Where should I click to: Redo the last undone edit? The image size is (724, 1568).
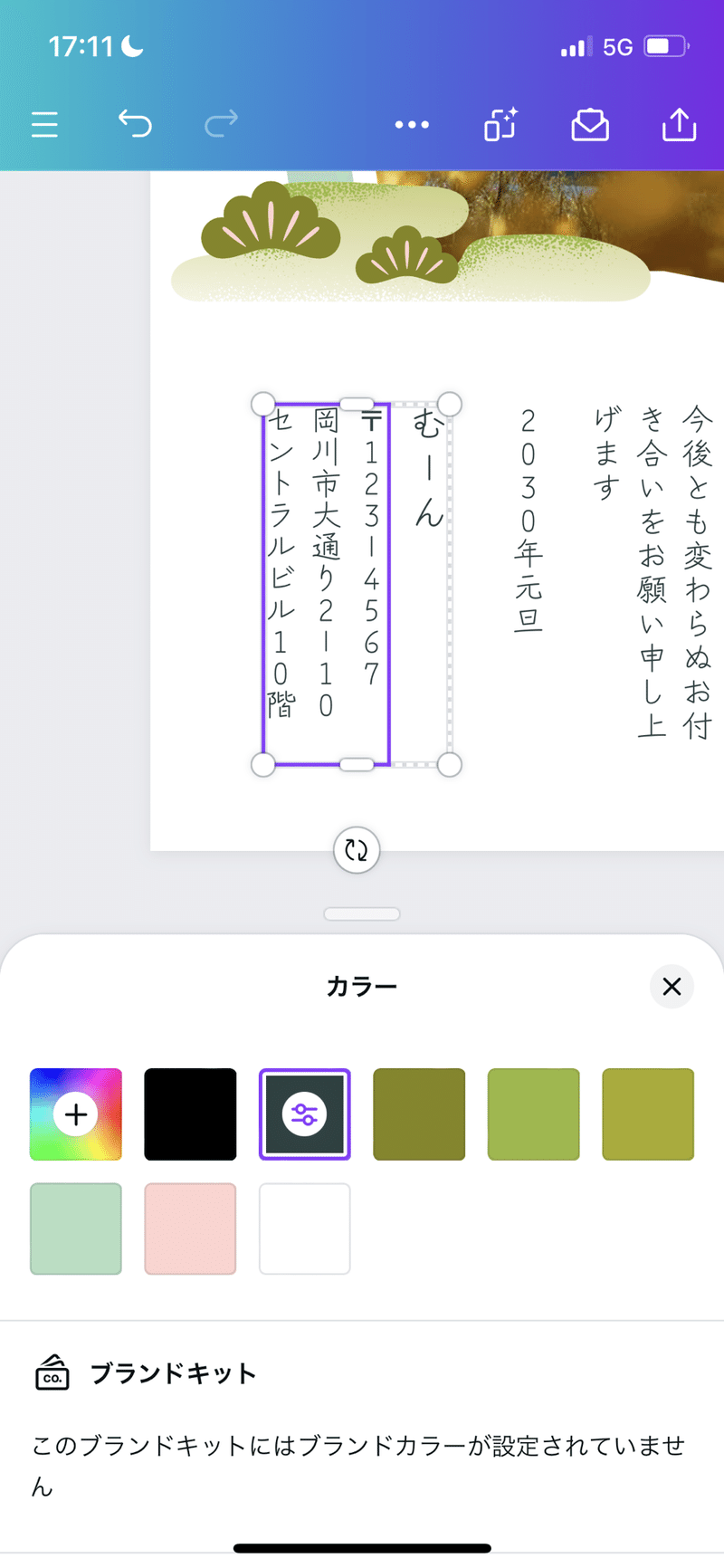tap(221, 123)
